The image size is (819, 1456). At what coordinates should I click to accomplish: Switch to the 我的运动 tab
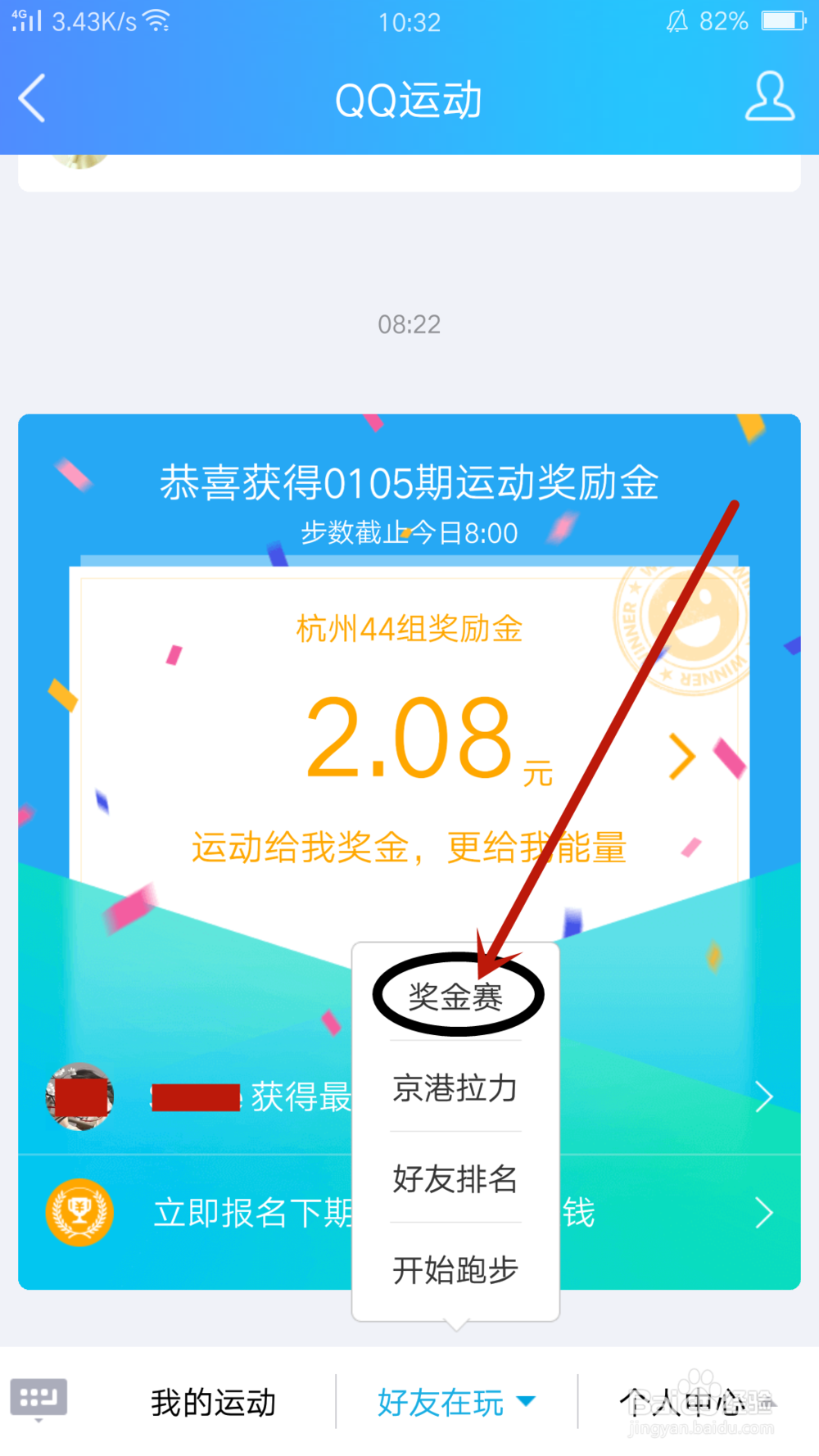pyautogui.click(x=212, y=1402)
